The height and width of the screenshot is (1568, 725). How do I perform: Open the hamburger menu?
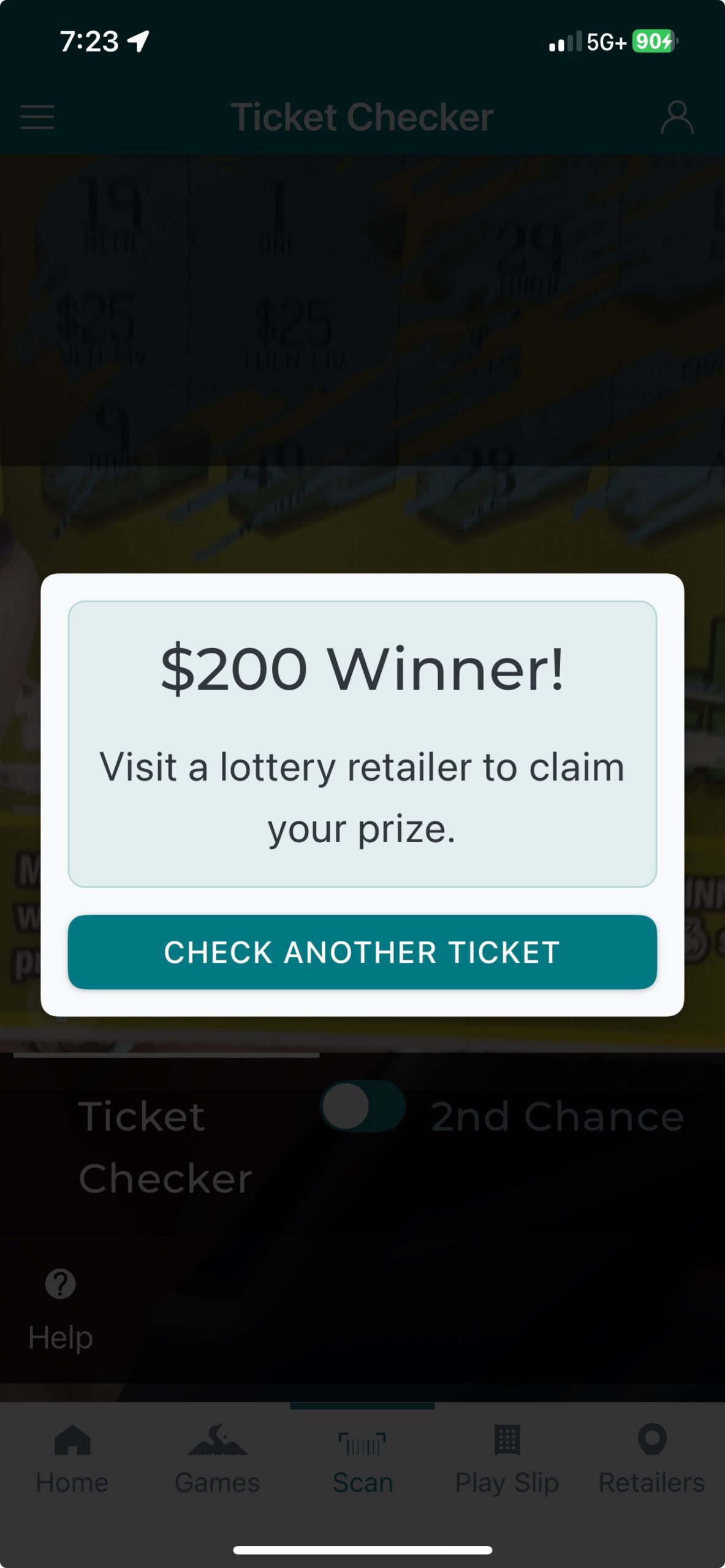(37, 116)
